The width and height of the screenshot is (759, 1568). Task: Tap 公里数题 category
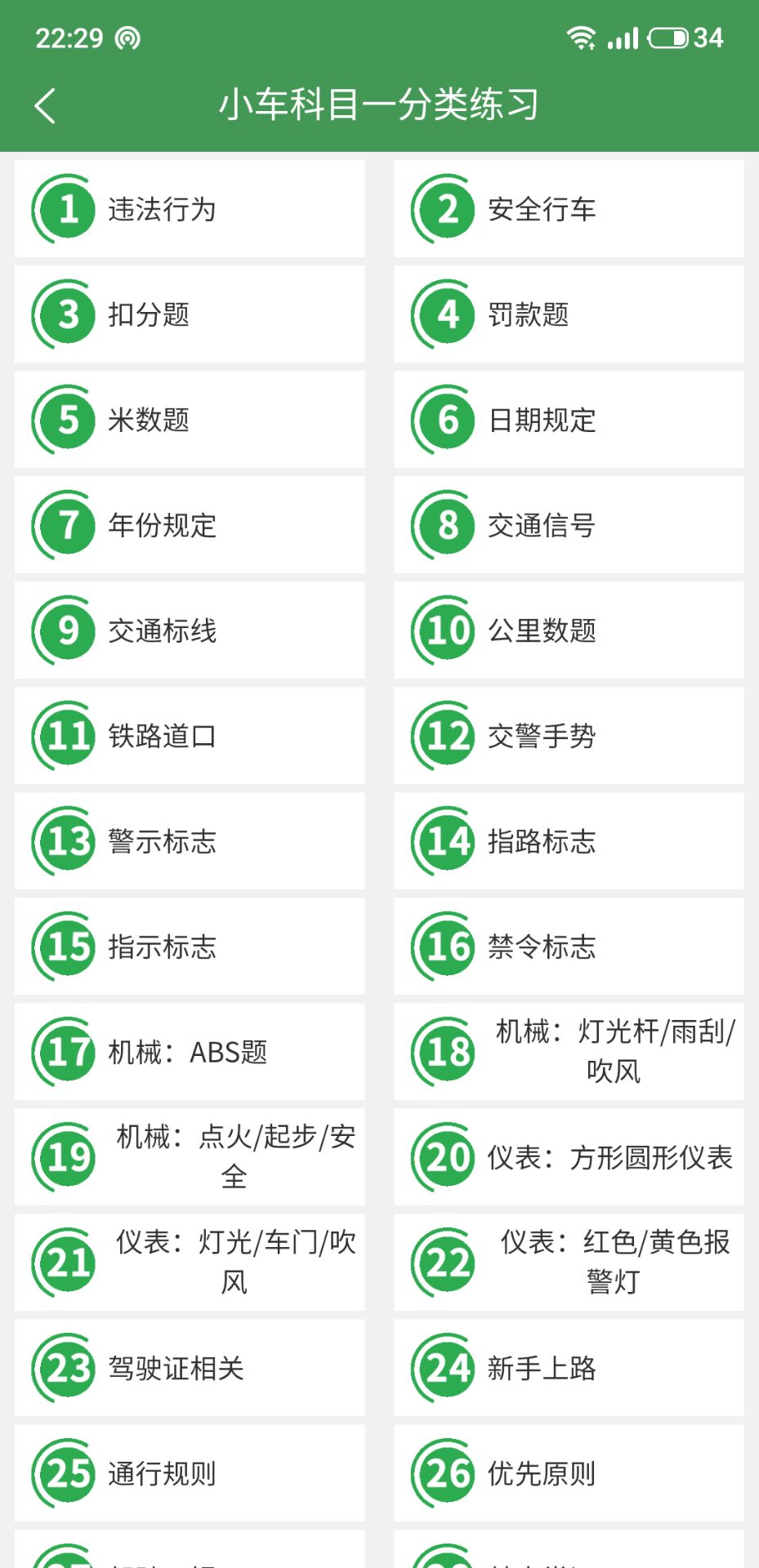coord(569,630)
